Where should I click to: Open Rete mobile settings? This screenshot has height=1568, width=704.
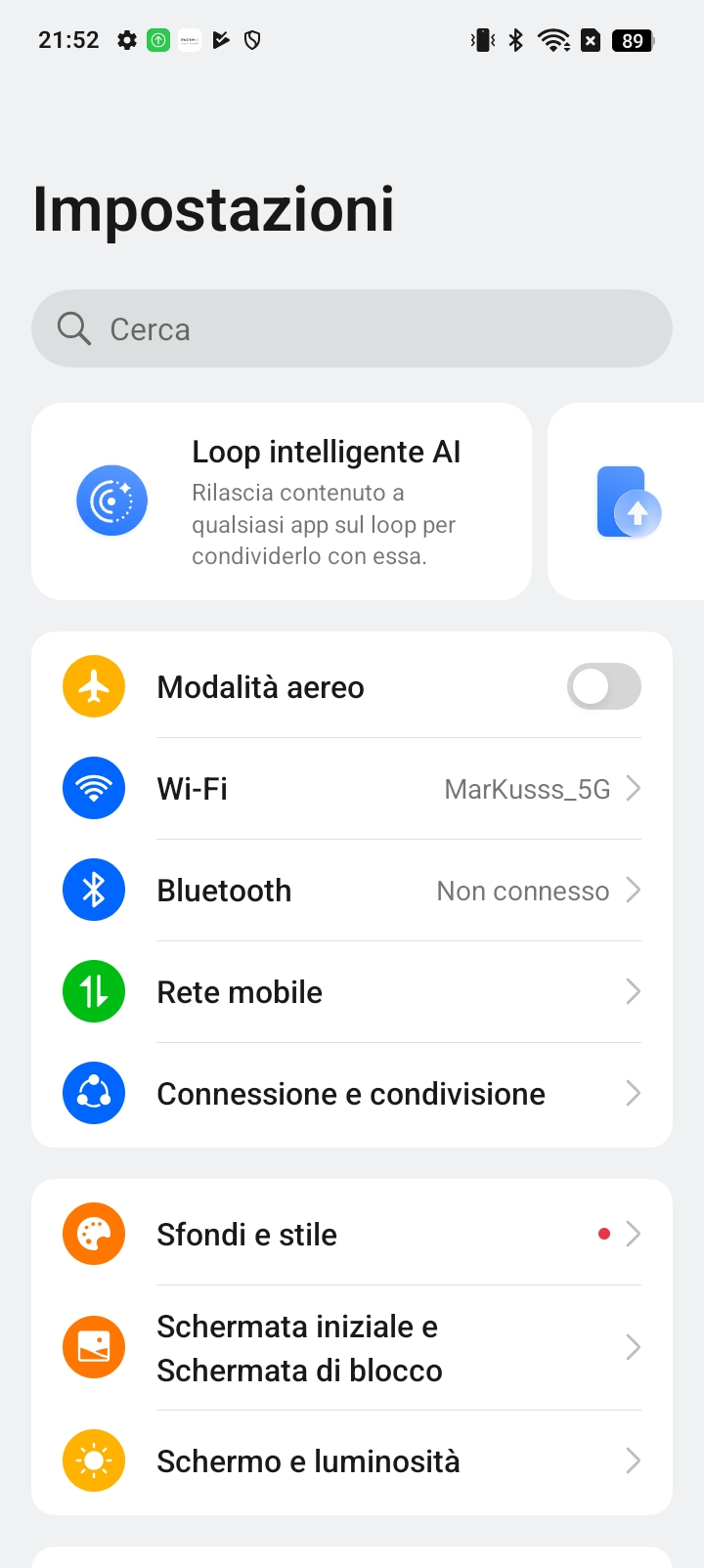pos(352,991)
